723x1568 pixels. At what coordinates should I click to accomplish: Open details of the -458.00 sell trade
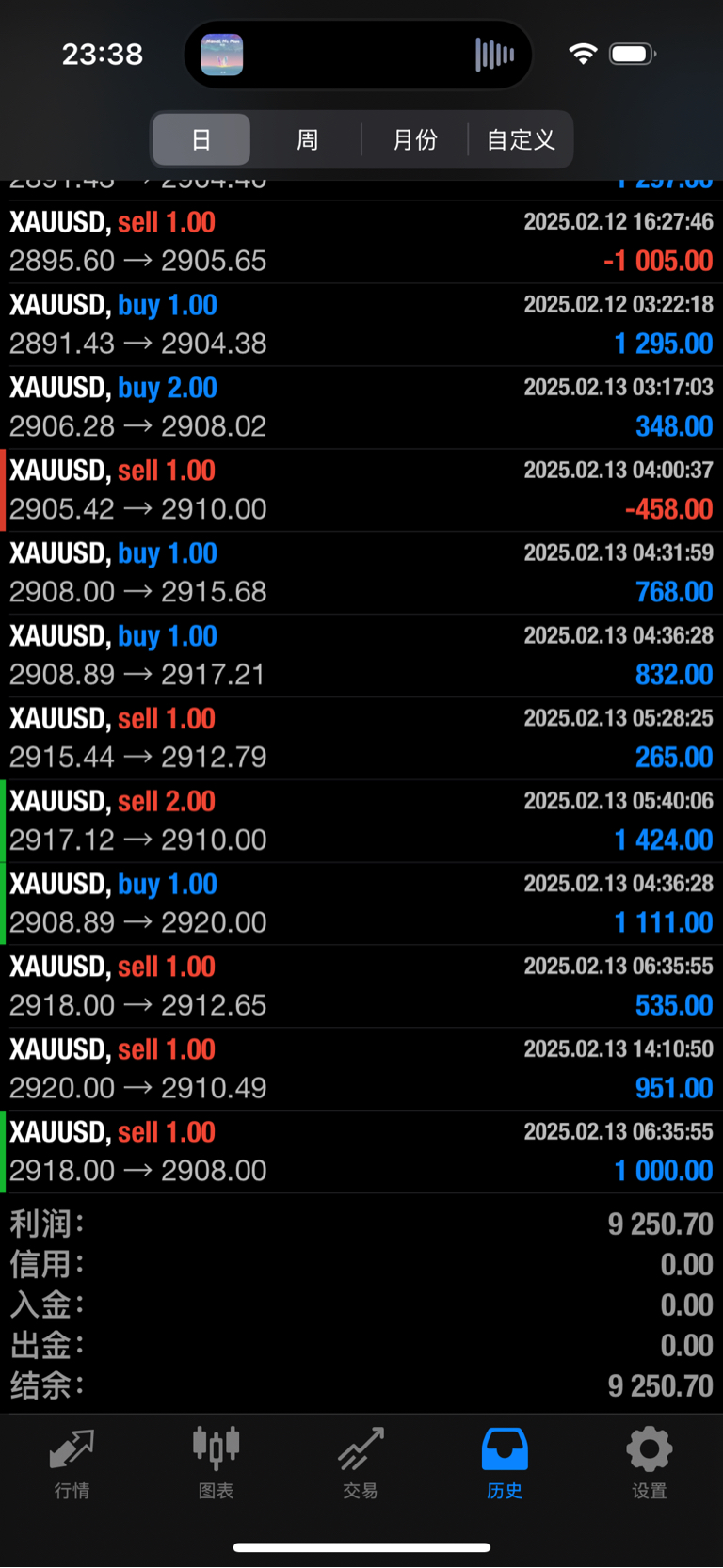coord(361,490)
